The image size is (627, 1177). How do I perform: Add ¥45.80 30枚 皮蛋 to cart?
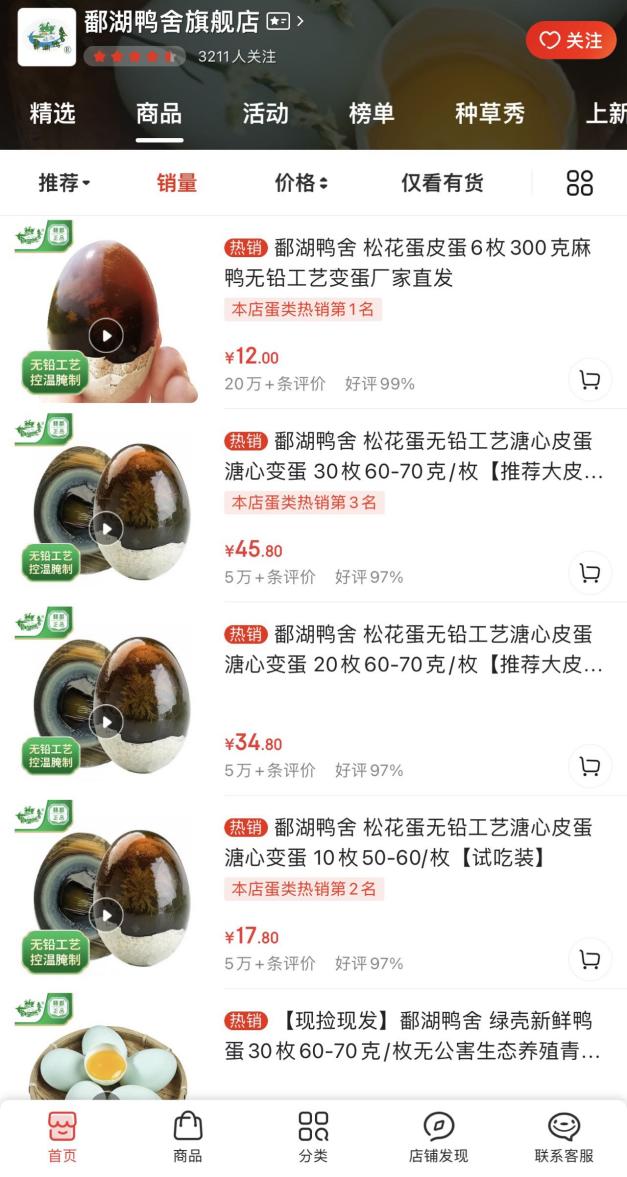[590, 573]
